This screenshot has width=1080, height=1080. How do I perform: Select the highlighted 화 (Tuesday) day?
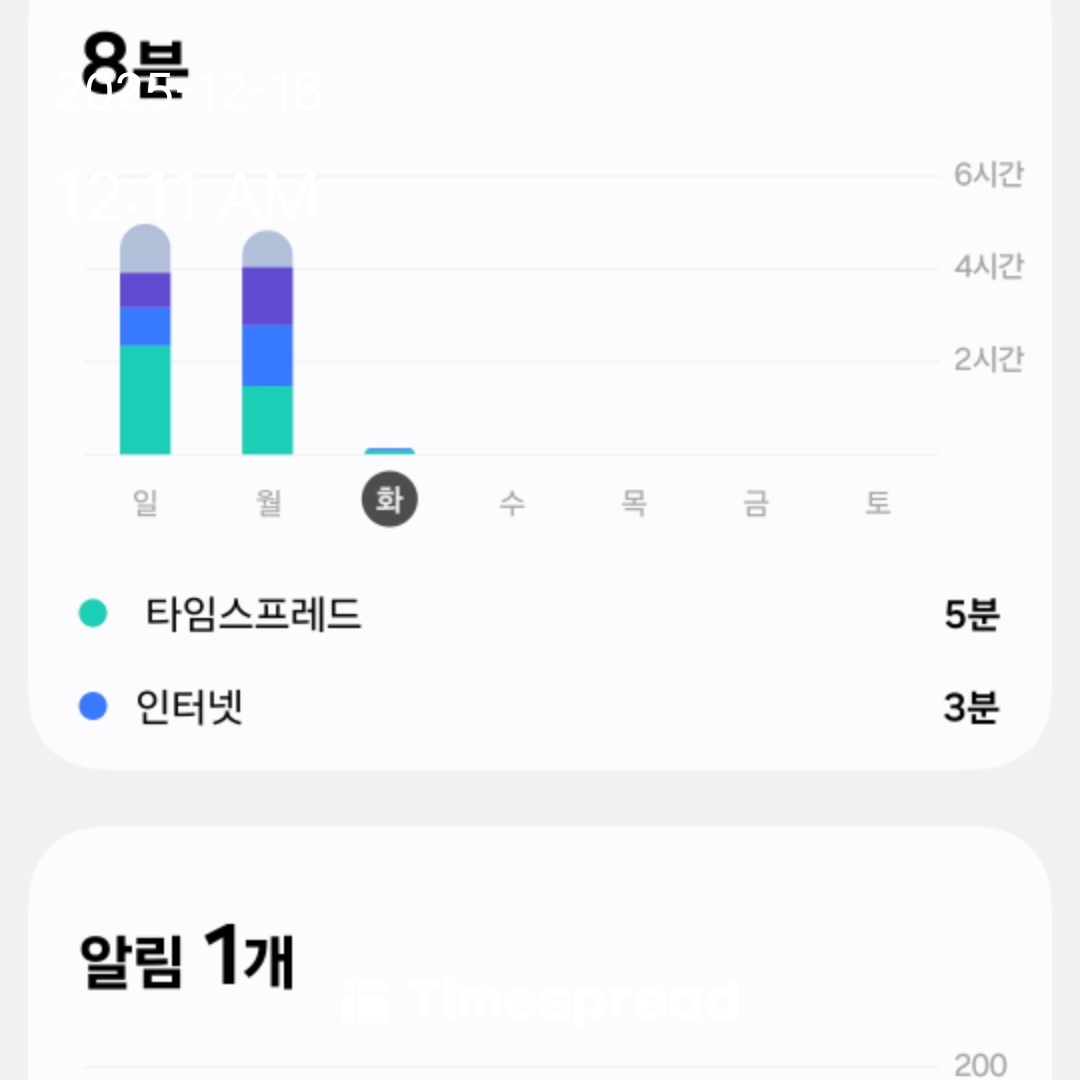point(390,500)
